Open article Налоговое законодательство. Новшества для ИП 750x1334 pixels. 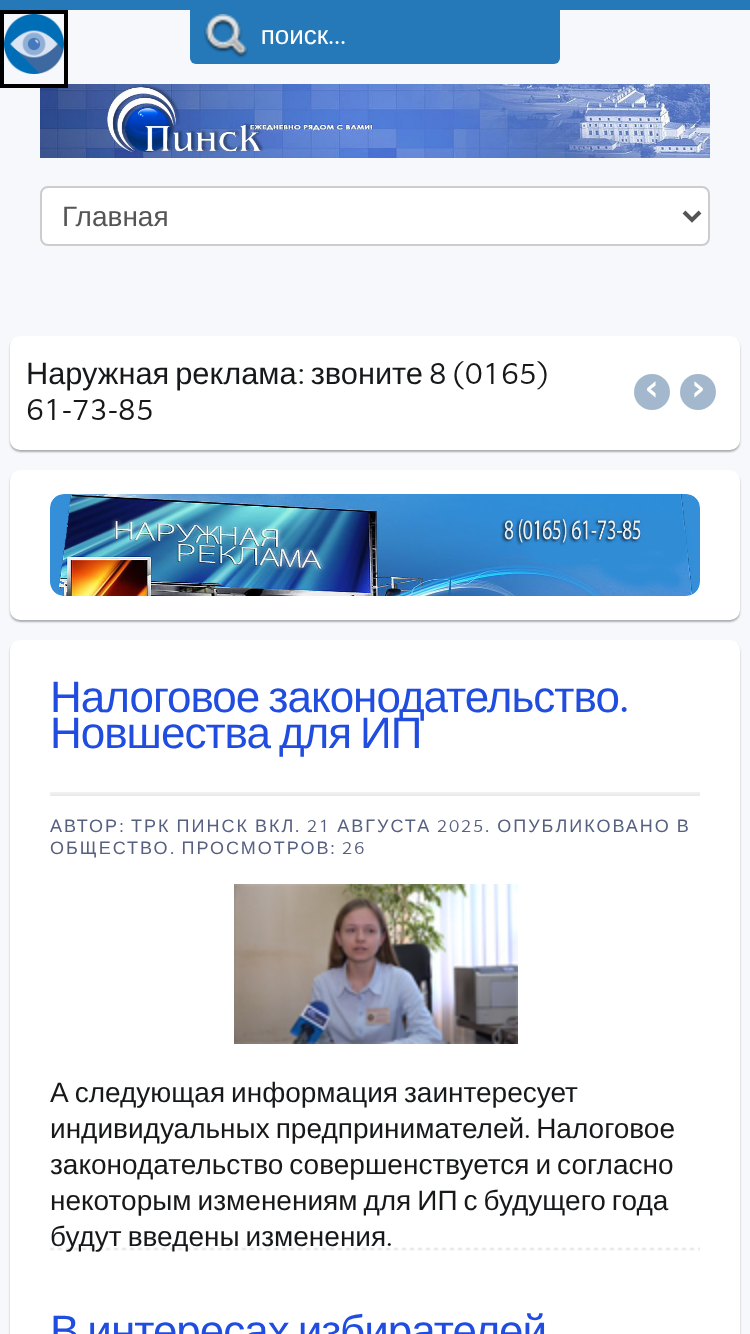[340, 715]
